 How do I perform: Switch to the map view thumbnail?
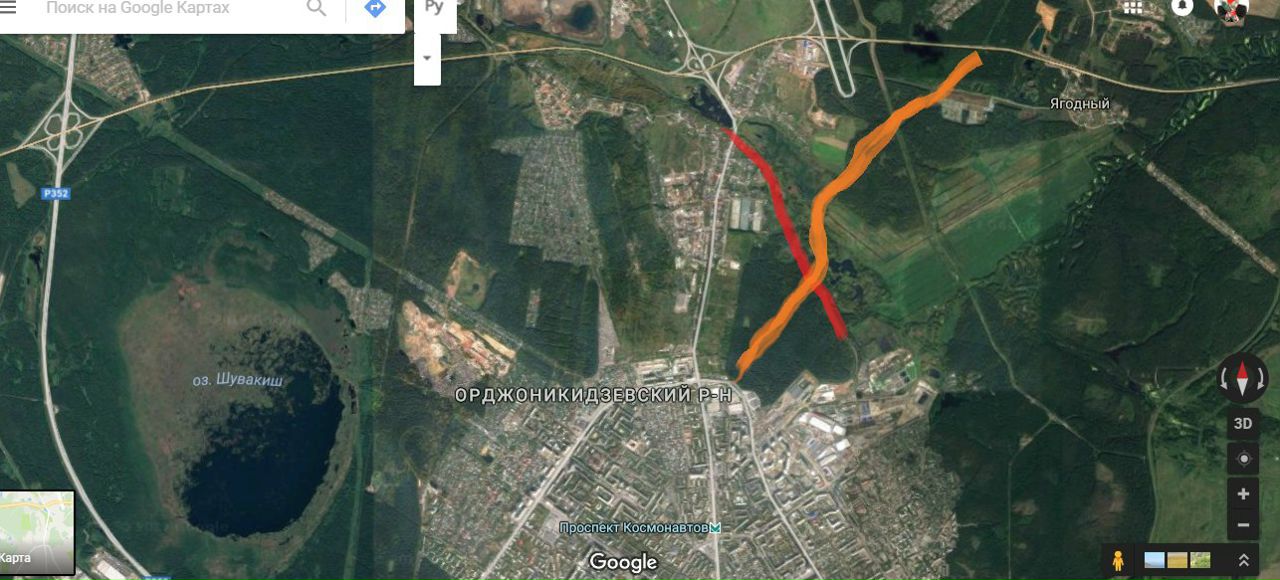click(x=37, y=531)
